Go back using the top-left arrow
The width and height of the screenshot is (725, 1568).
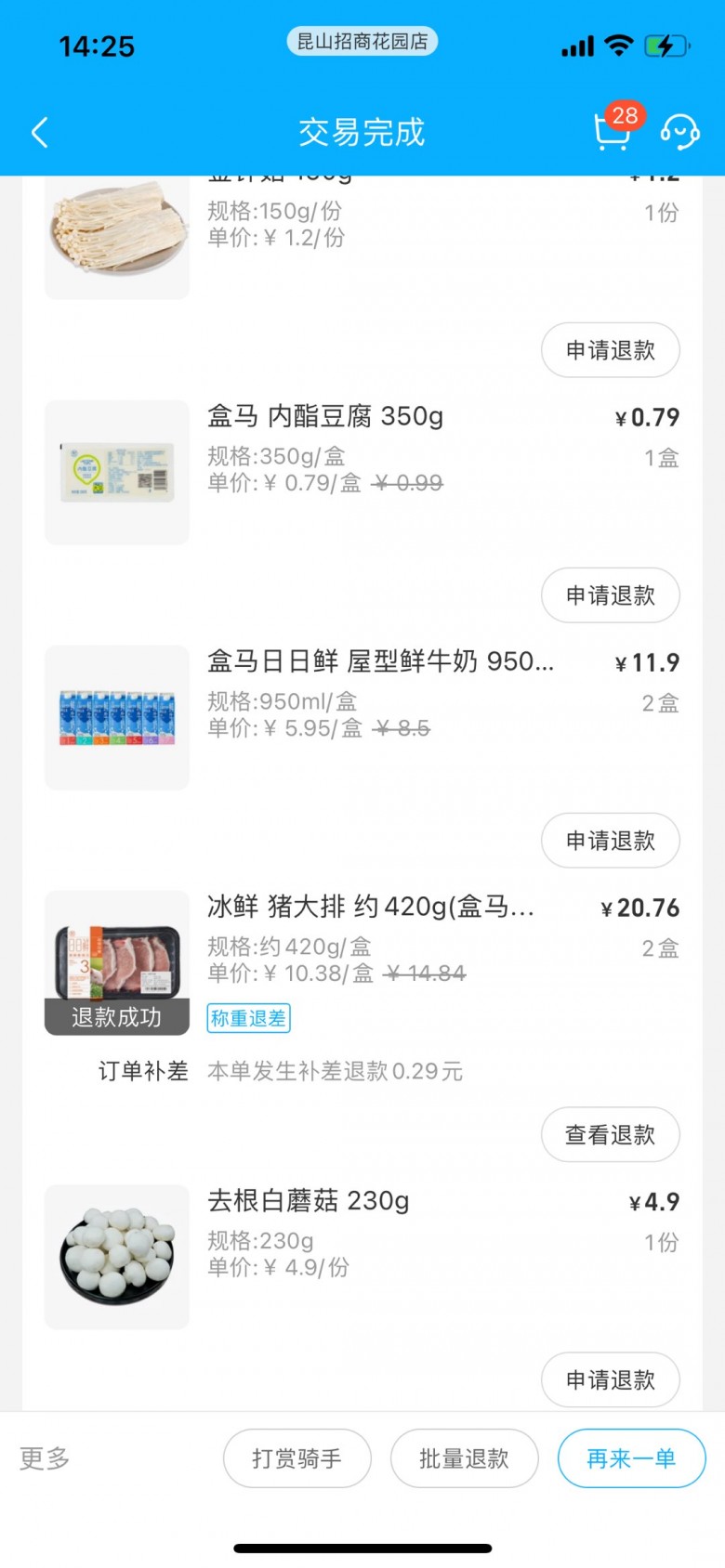pos(39,133)
